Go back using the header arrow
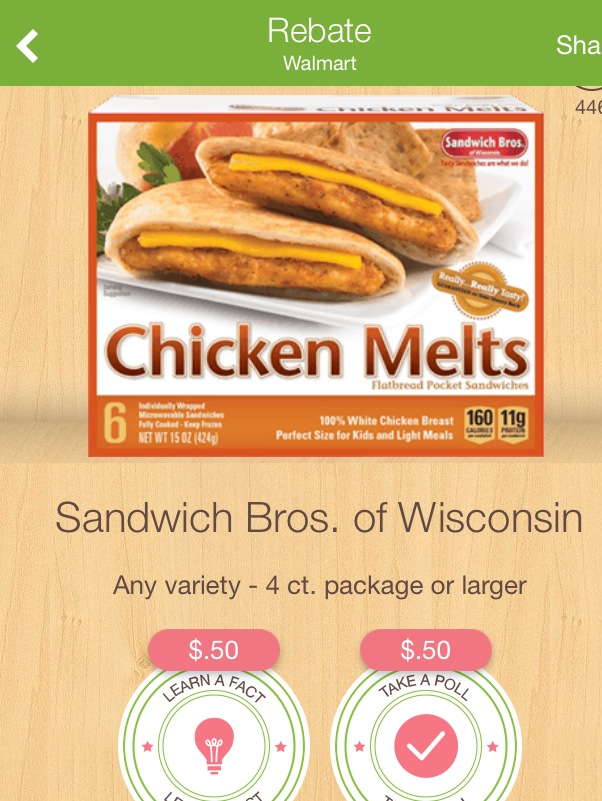 point(27,45)
